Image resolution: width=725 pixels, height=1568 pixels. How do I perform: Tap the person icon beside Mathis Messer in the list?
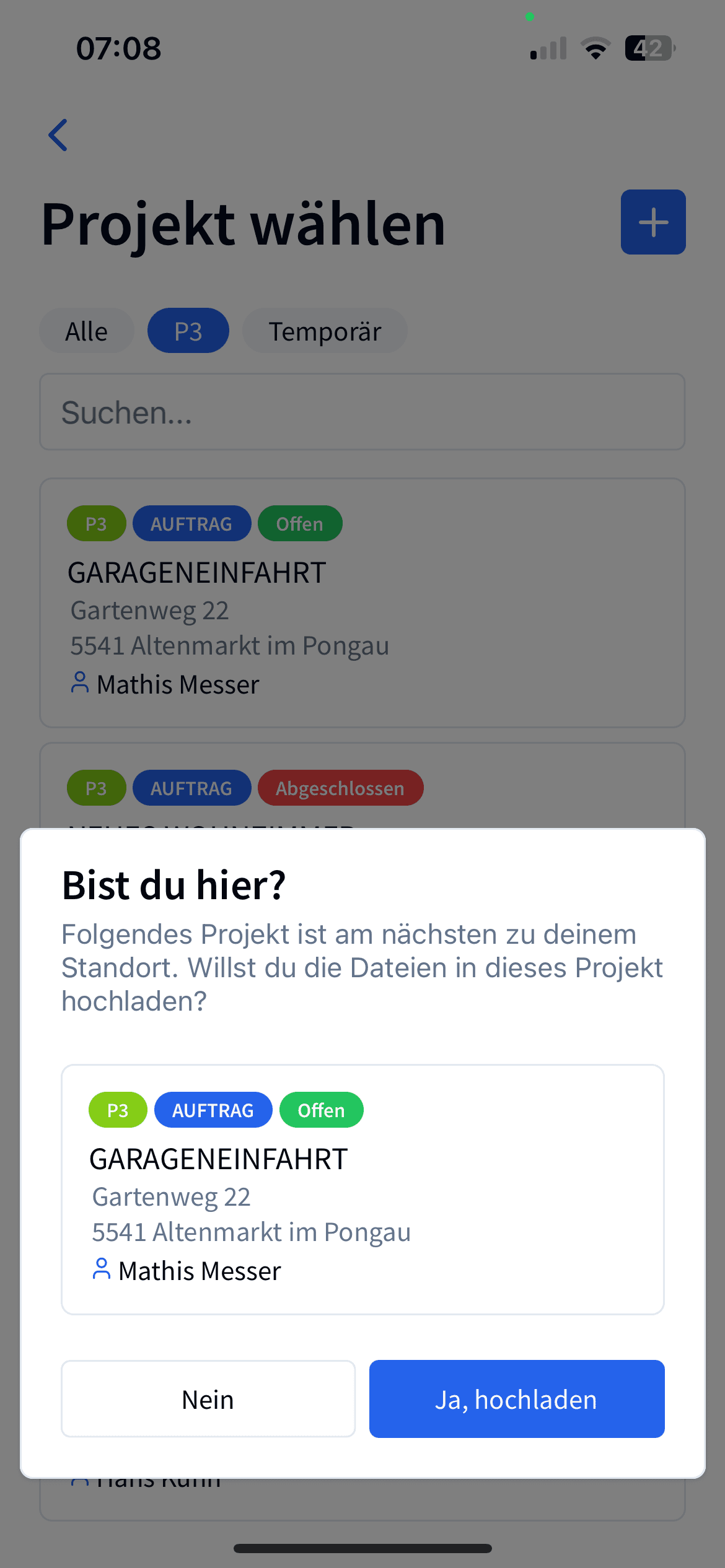(79, 683)
